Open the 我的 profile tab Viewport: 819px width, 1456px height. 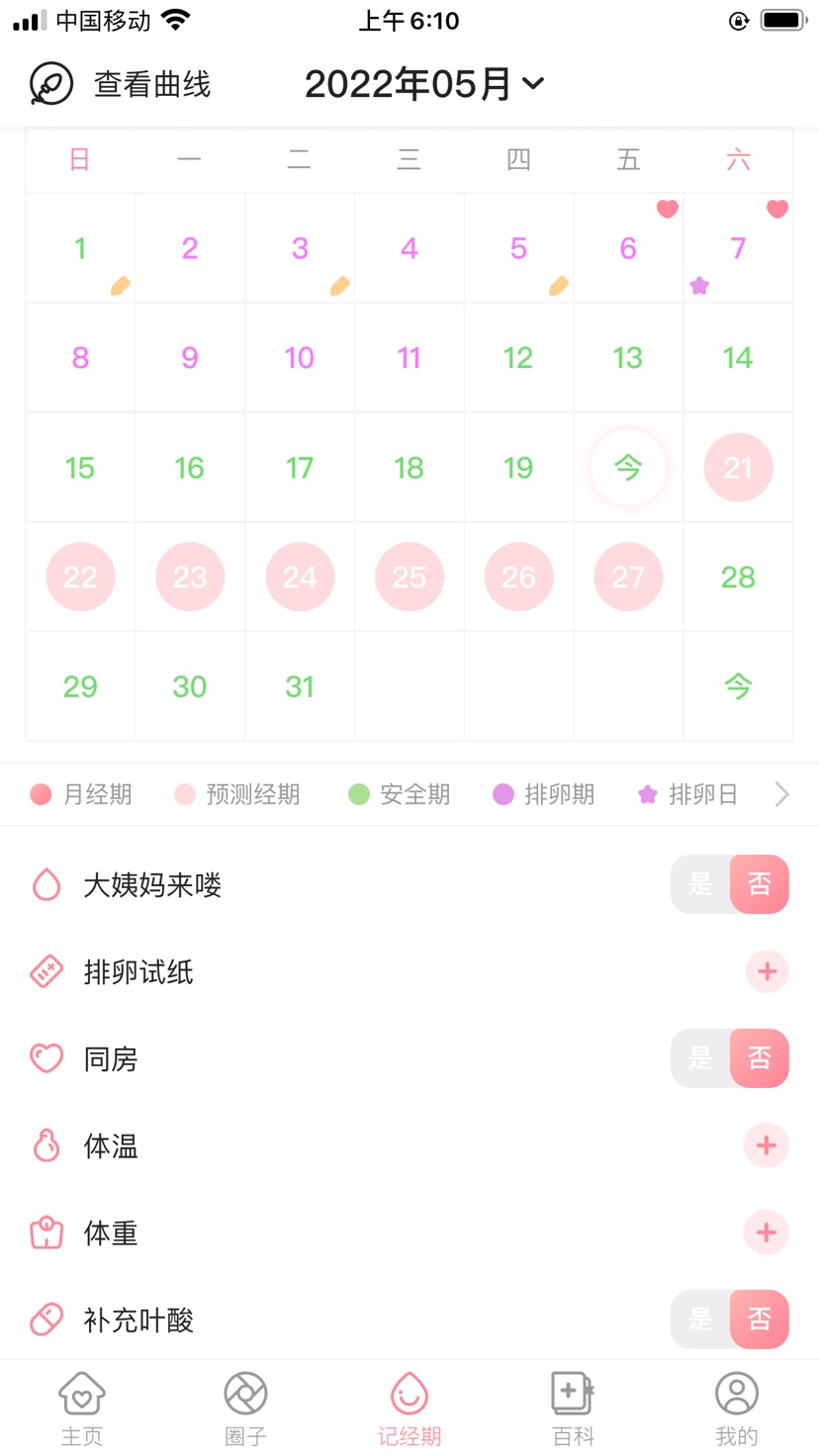(737, 1409)
